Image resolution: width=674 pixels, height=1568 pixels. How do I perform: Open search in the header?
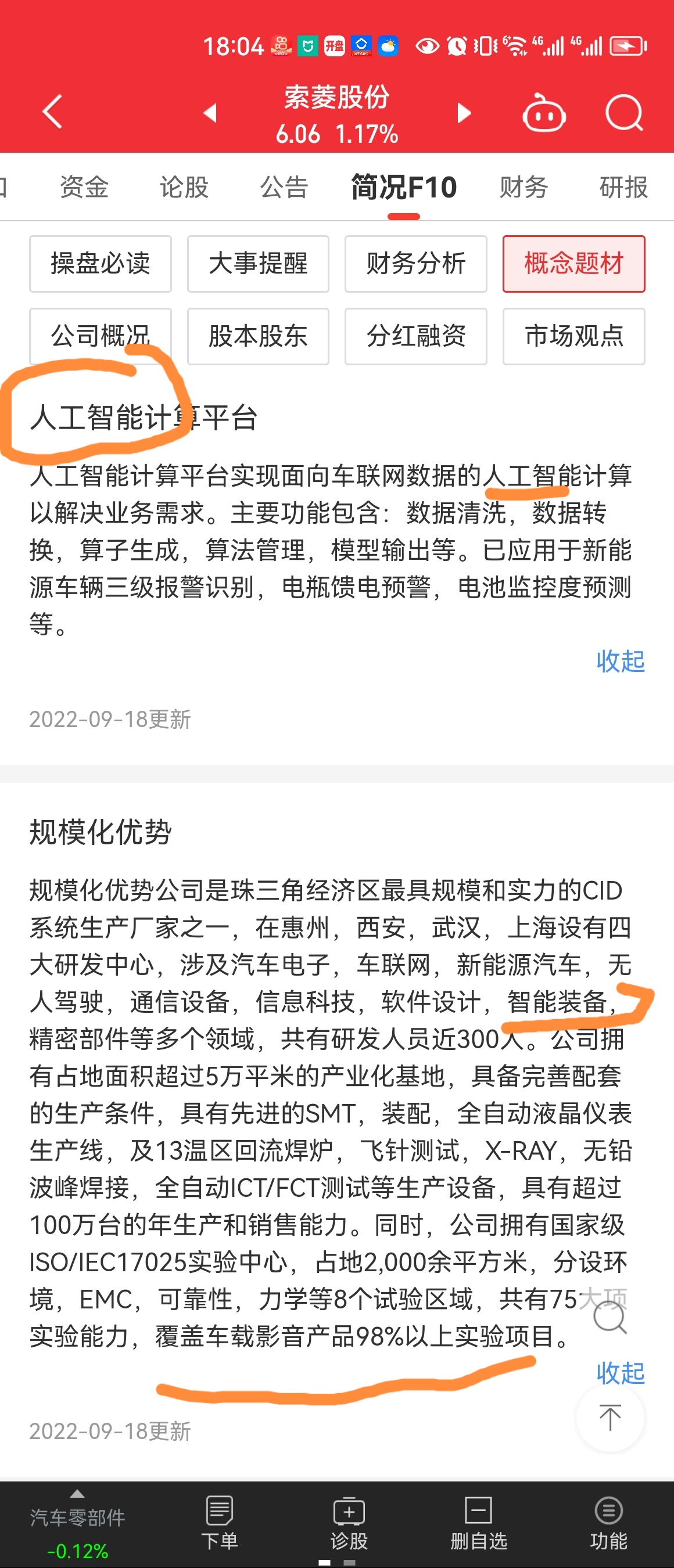pyautogui.click(x=624, y=113)
